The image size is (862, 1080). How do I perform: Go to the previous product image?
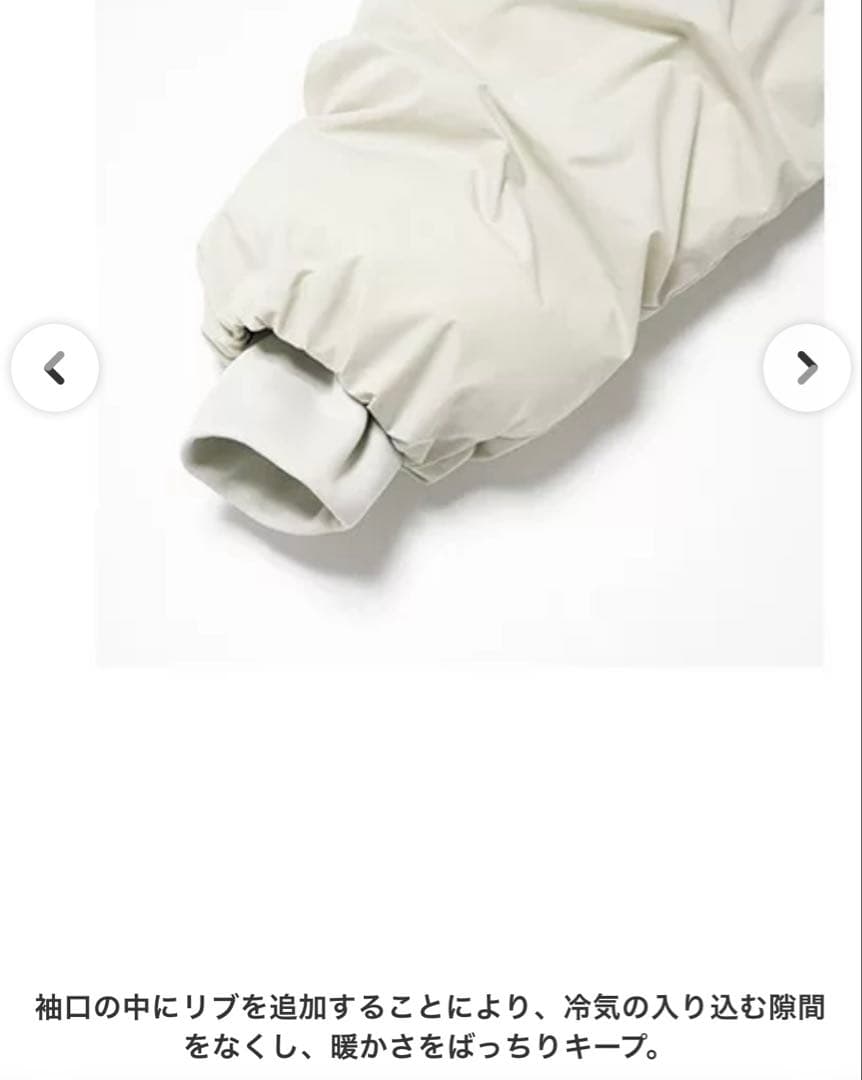[55, 368]
